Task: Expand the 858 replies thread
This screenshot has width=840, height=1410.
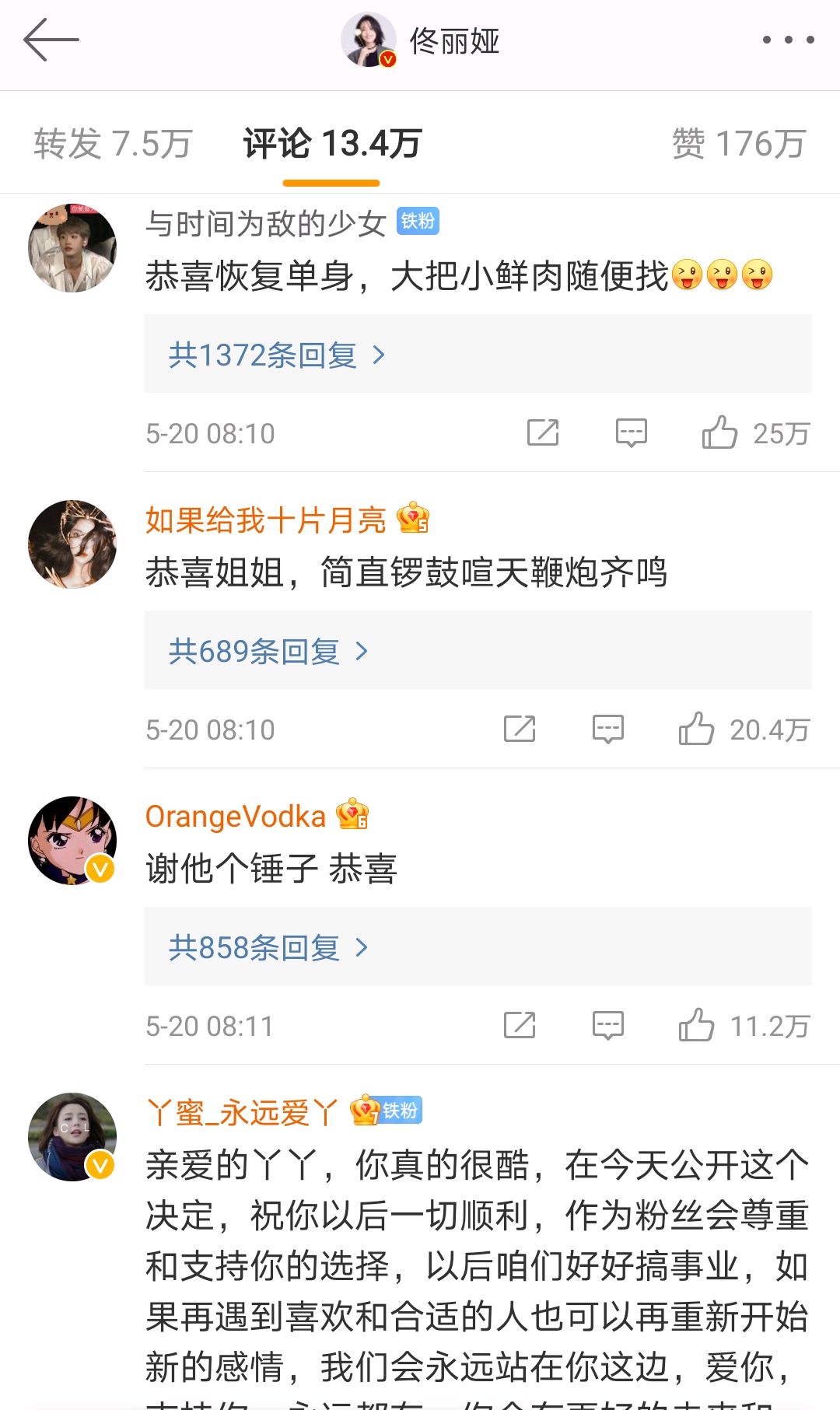Action: click(264, 946)
